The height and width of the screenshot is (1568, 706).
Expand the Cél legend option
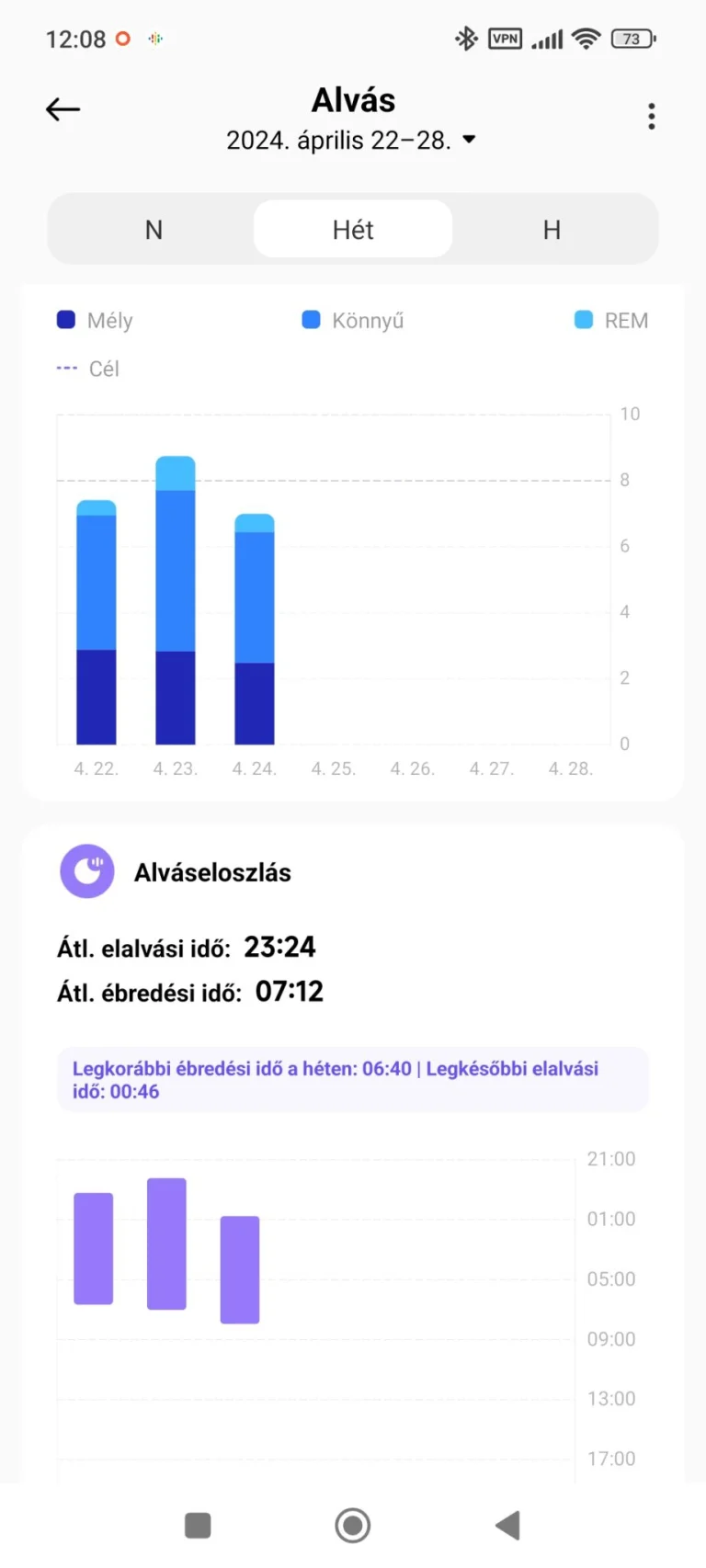[x=86, y=368]
